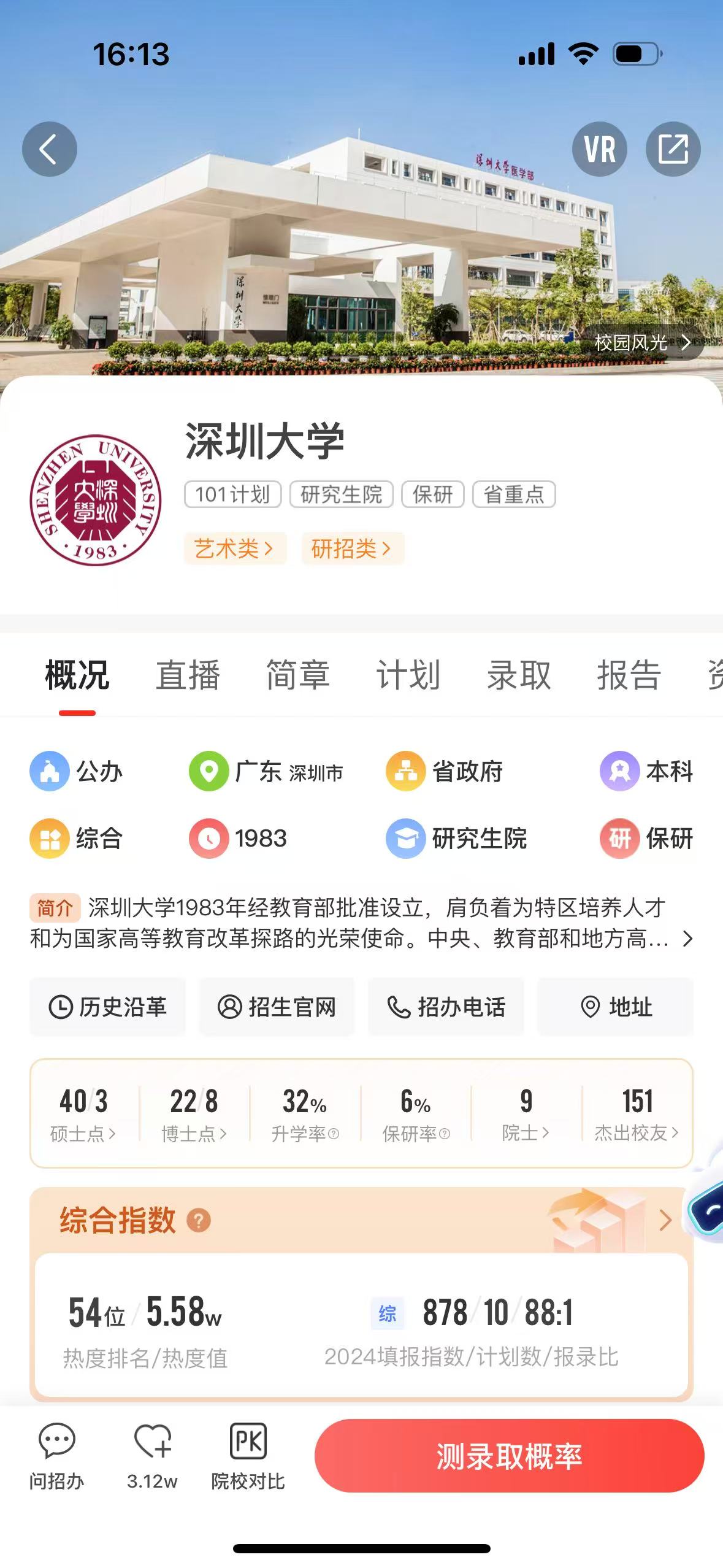The image size is (723, 1568).
Task: Switch to the 直播 tab
Action: [188, 675]
